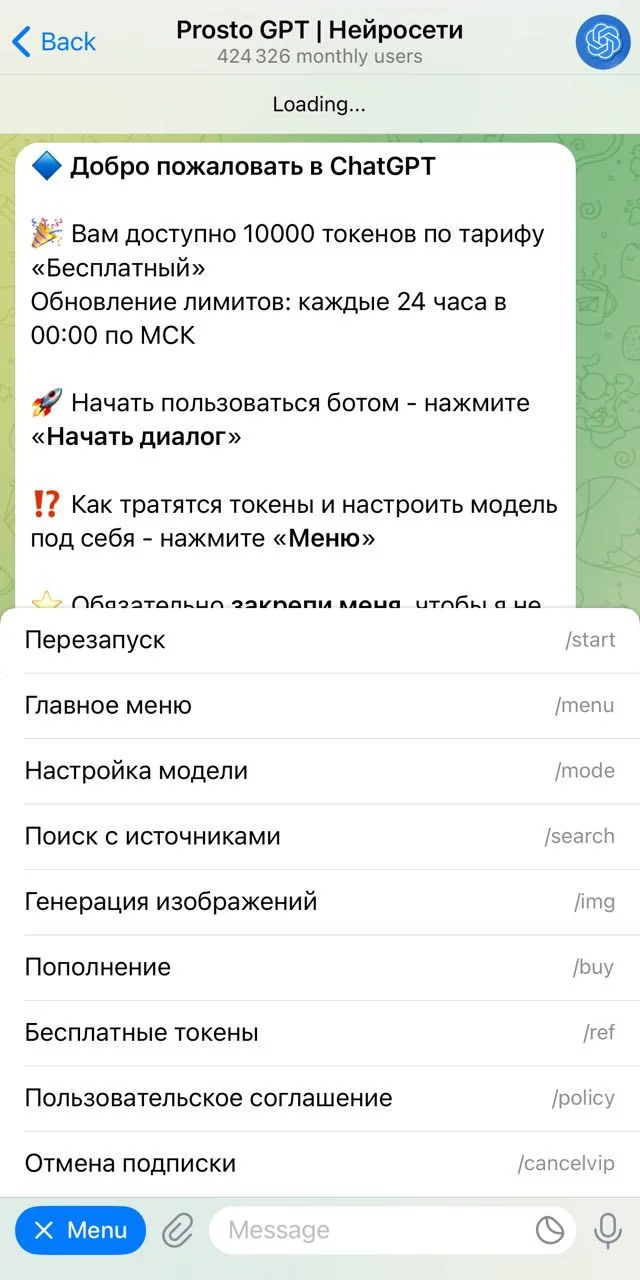Select Бесплатные токены command
This screenshot has width=640, height=1280.
tap(320, 1033)
